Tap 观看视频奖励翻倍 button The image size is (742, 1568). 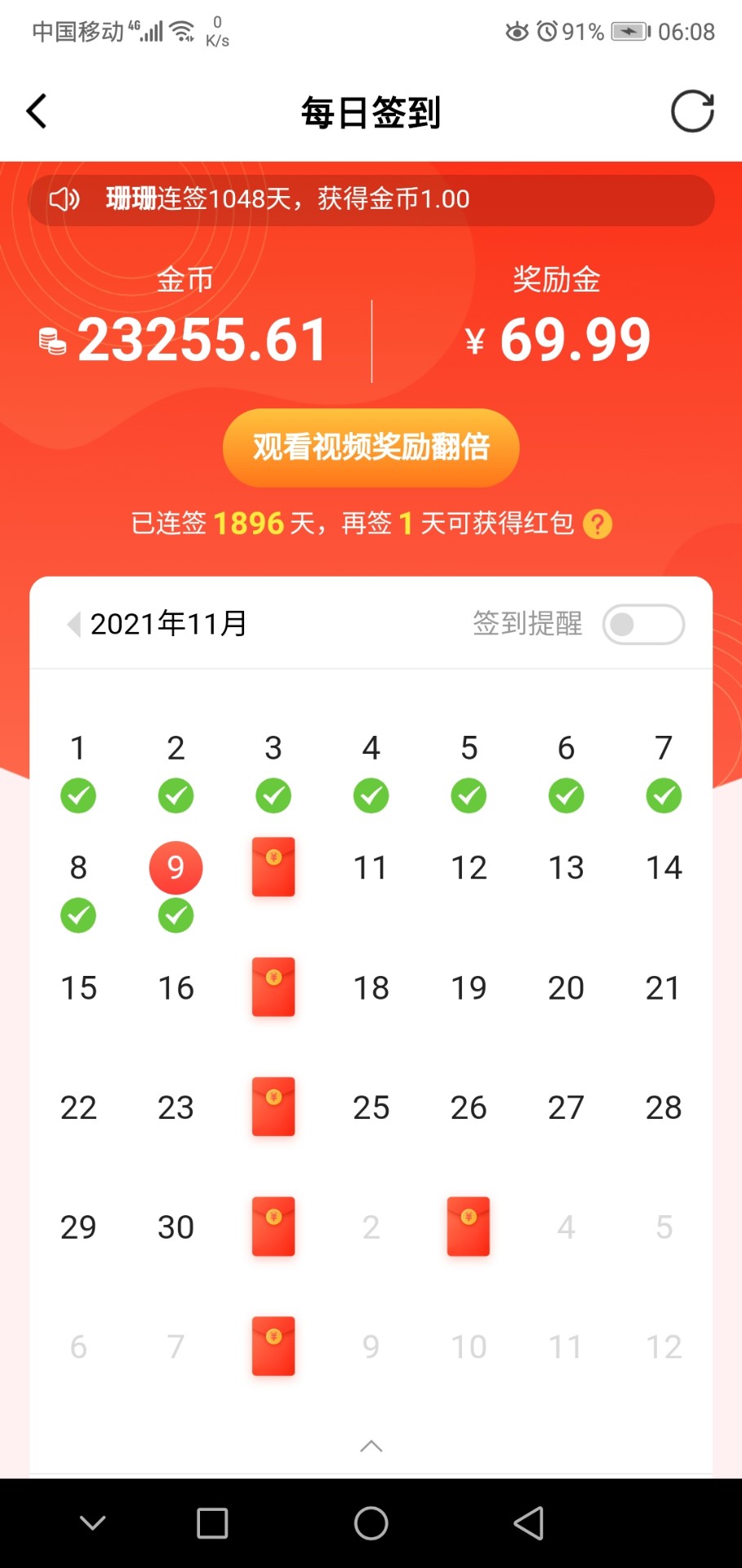(371, 448)
